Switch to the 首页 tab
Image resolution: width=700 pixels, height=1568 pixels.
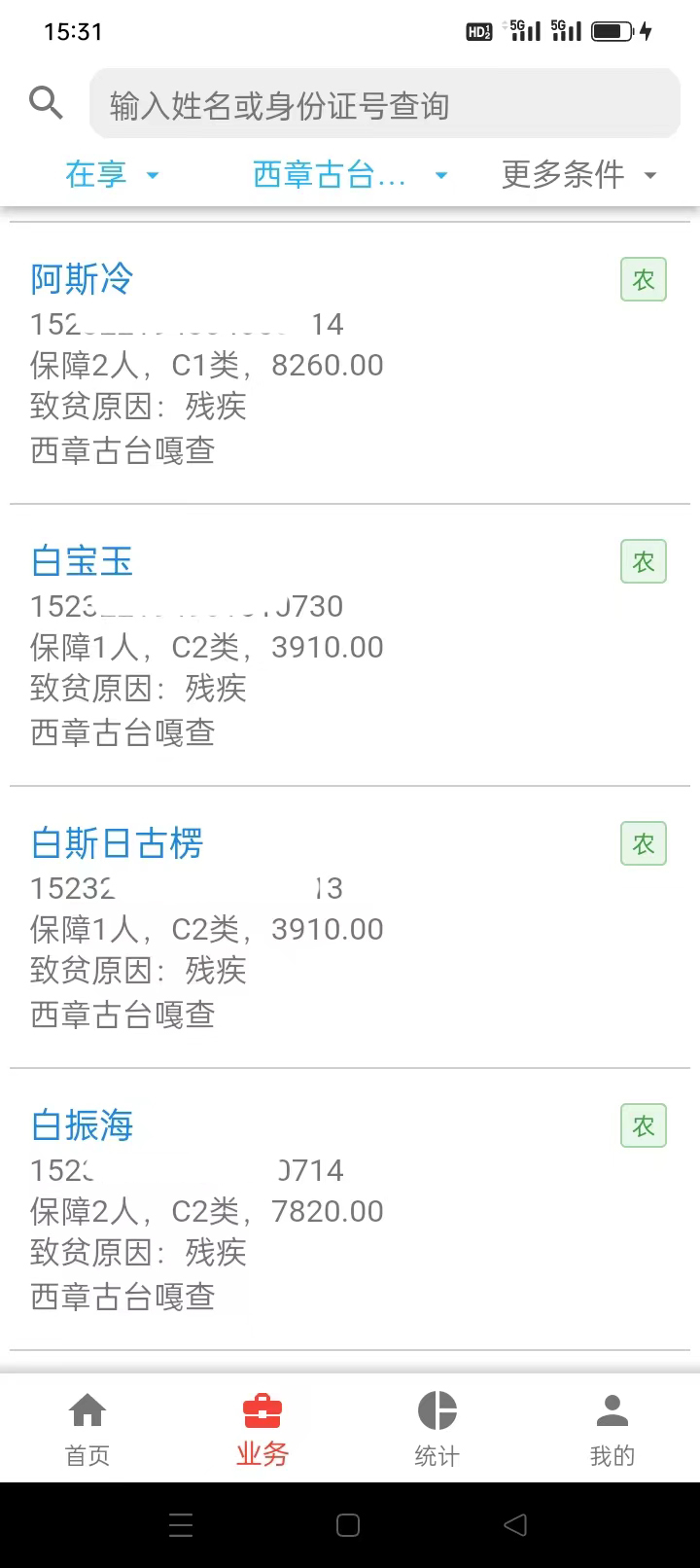[x=87, y=1428]
